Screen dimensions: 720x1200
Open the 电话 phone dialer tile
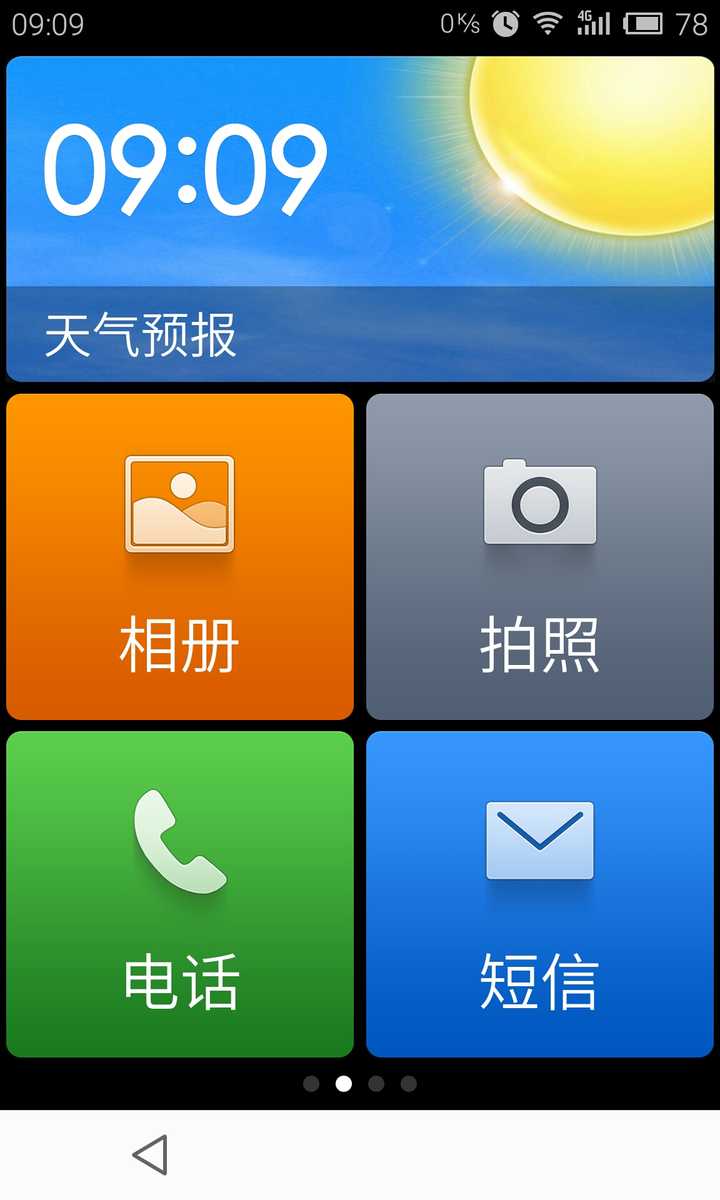tap(180, 895)
